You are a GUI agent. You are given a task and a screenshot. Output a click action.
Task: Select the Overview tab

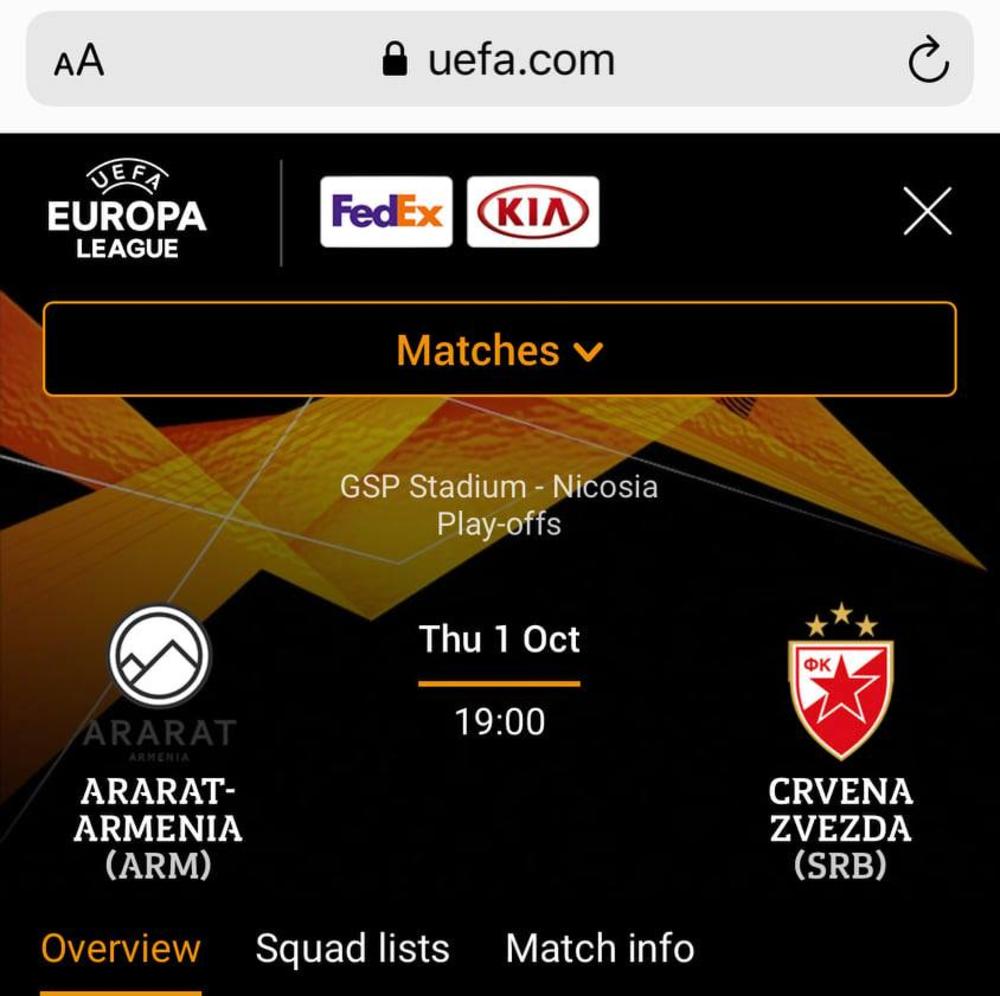120,948
